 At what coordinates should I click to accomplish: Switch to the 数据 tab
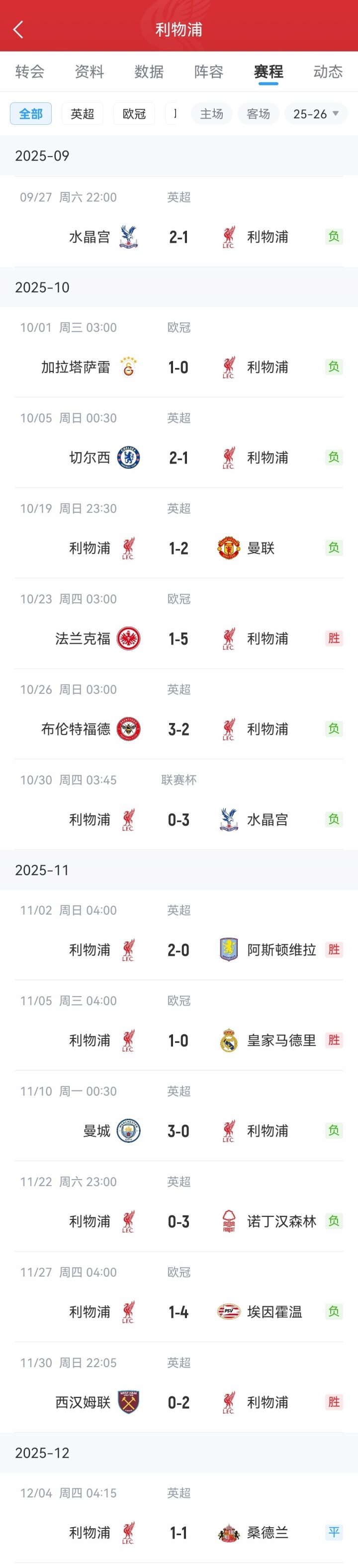pos(149,72)
